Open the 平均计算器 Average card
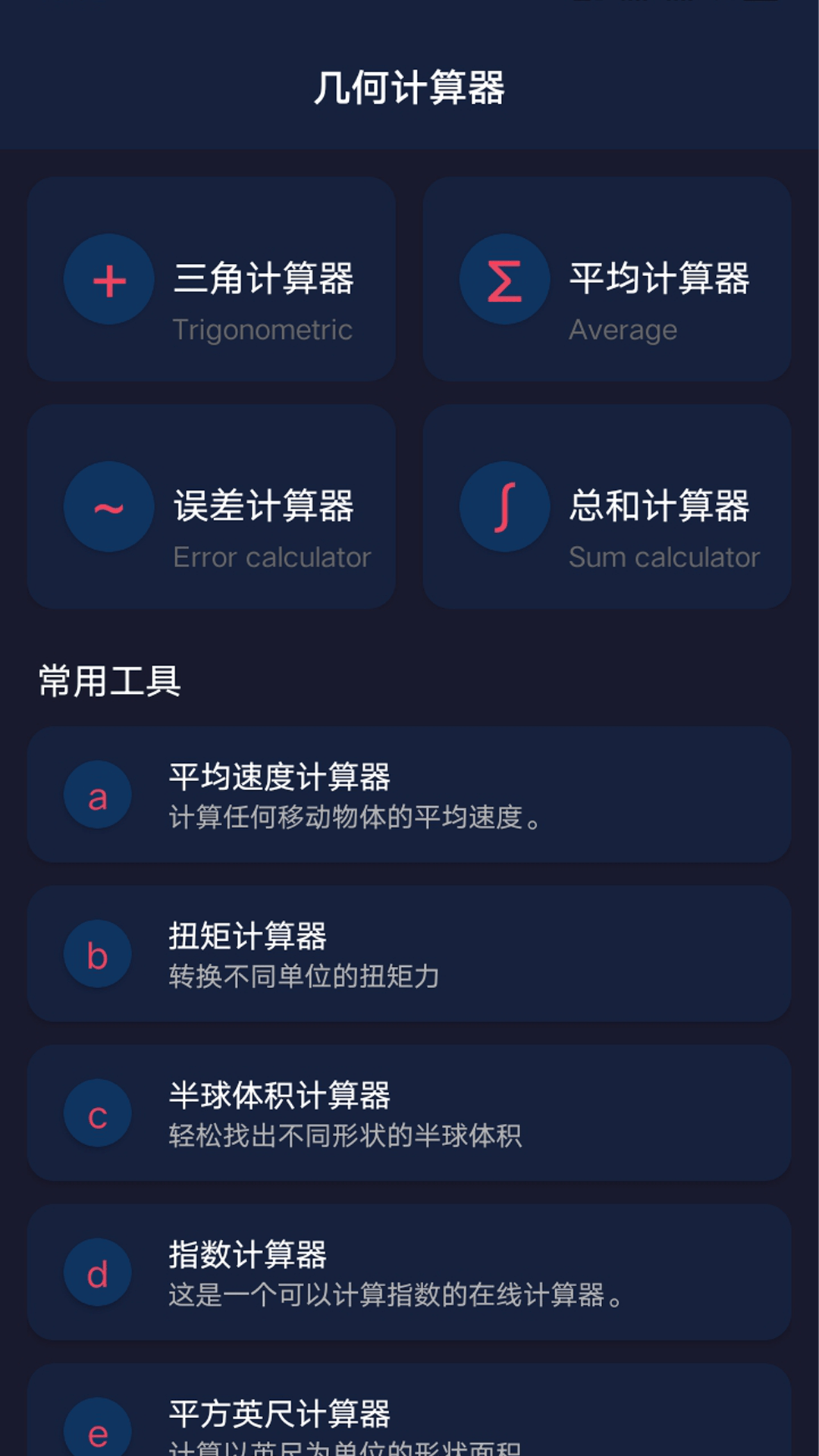 pos(607,279)
